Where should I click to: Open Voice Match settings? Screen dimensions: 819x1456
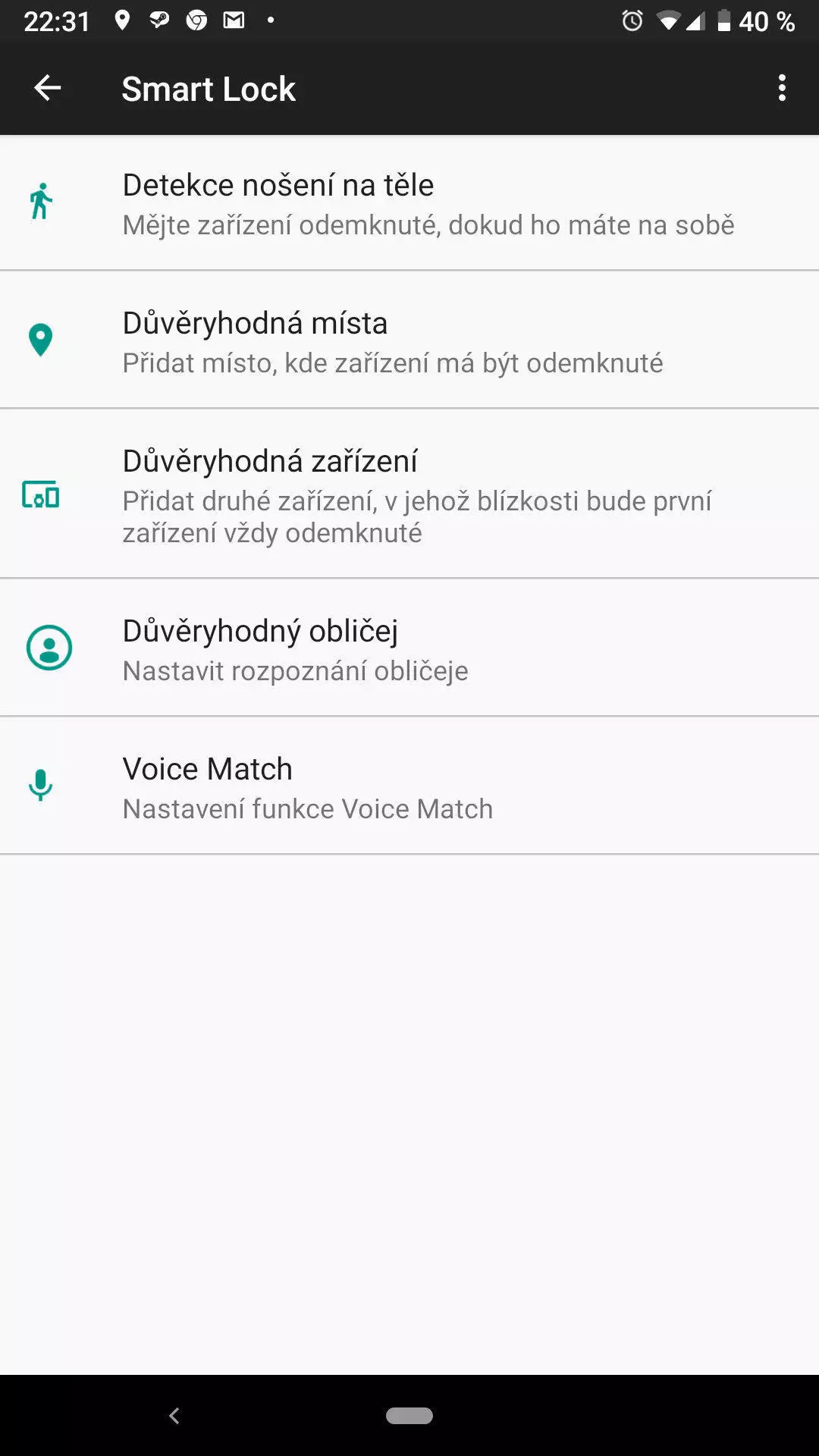[x=409, y=786]
